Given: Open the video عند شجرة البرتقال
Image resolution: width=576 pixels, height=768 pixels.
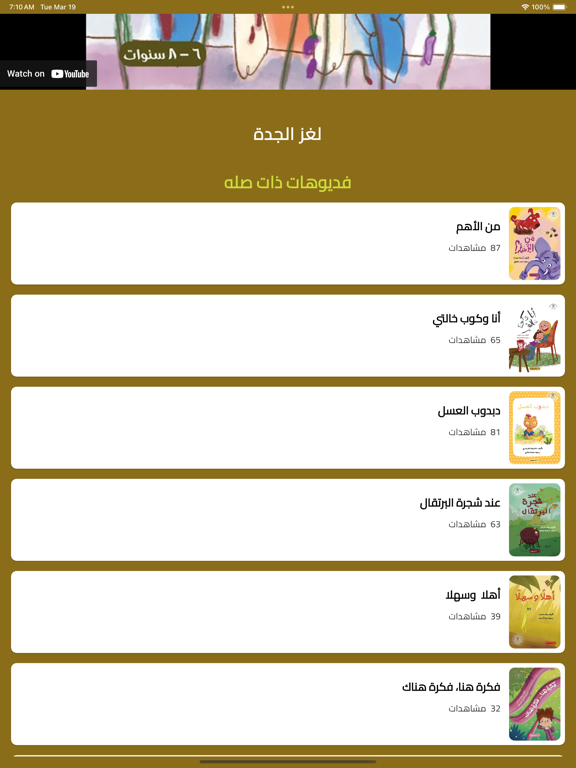Looking at the screenshot, I should click(288, 520).
